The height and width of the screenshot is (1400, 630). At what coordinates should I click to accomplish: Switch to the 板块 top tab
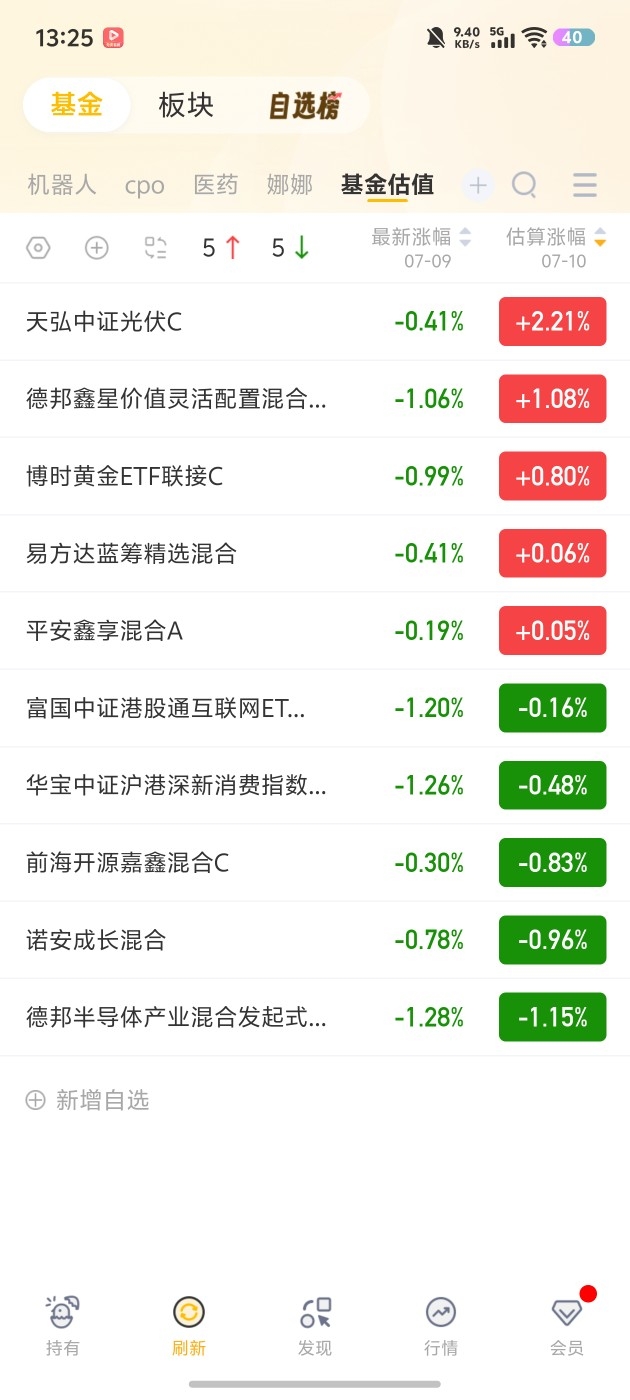click(186, 105)
